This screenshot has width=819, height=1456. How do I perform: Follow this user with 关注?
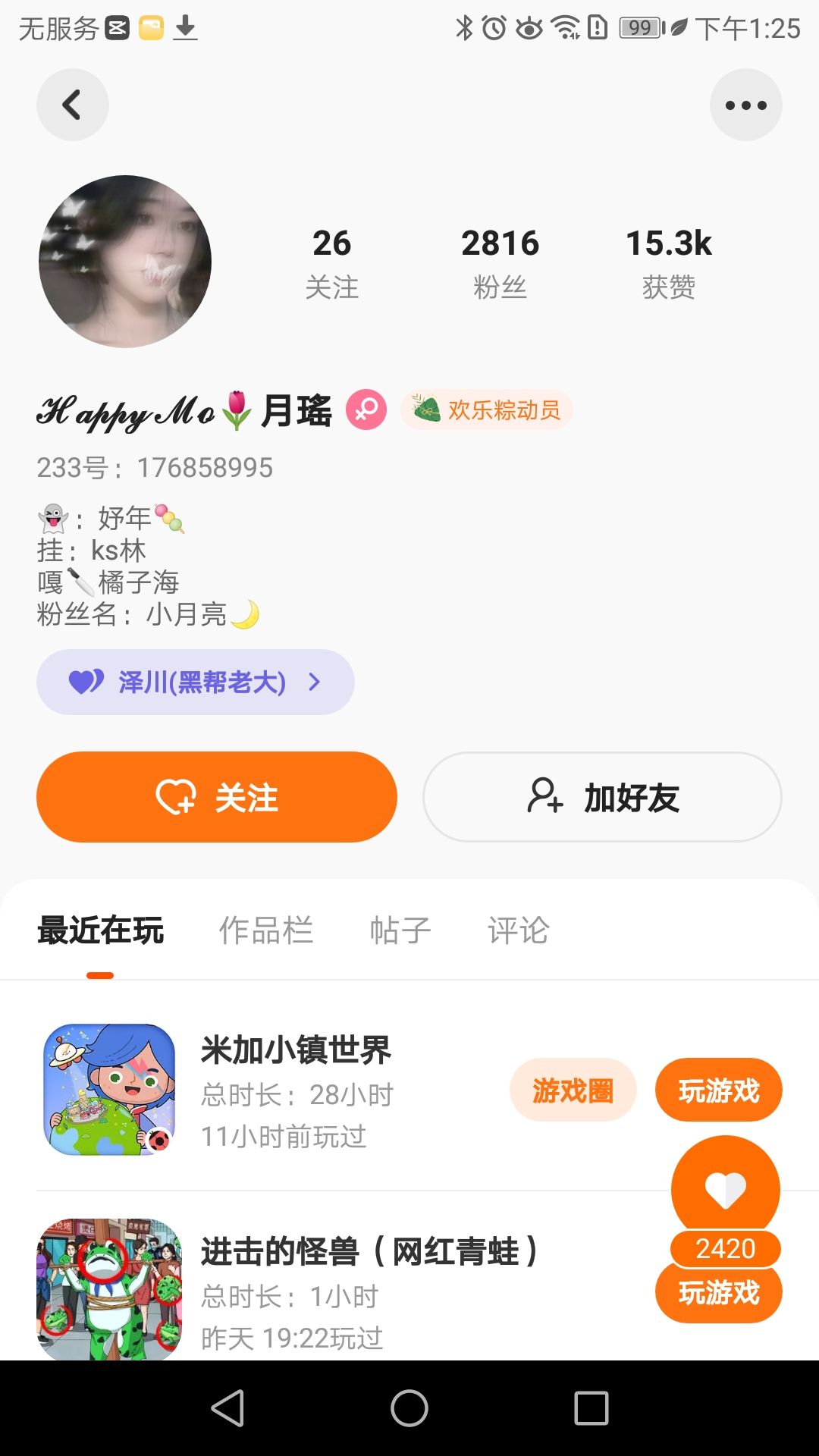[x=216, y=797]
